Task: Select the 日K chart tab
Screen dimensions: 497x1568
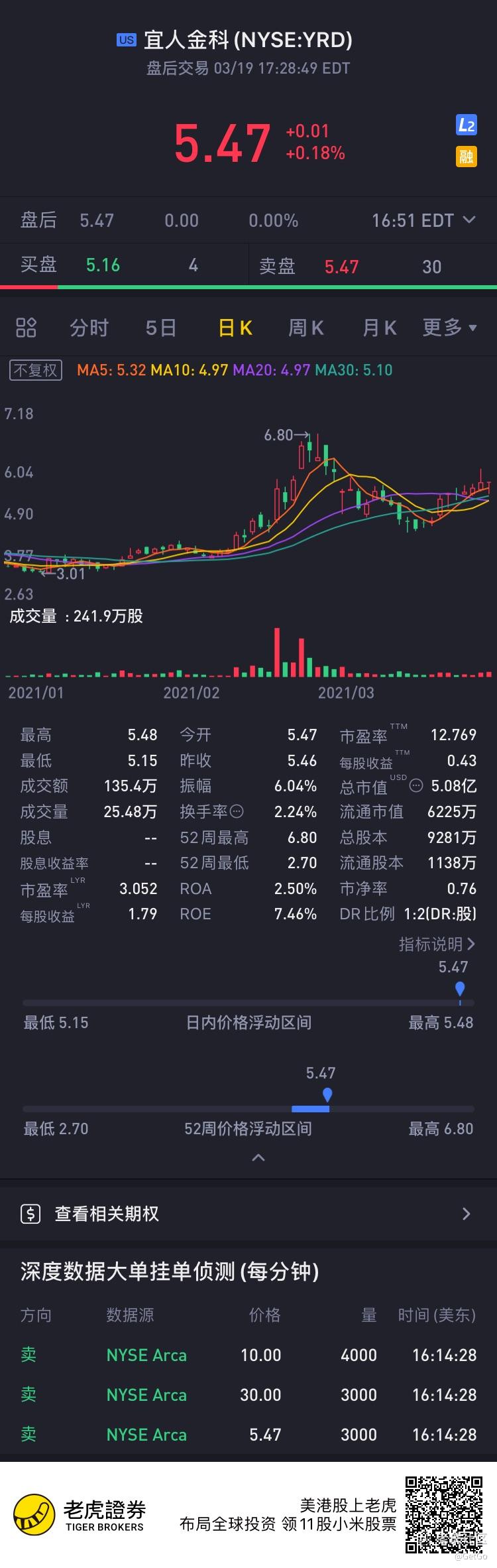Action: (235, 328)
